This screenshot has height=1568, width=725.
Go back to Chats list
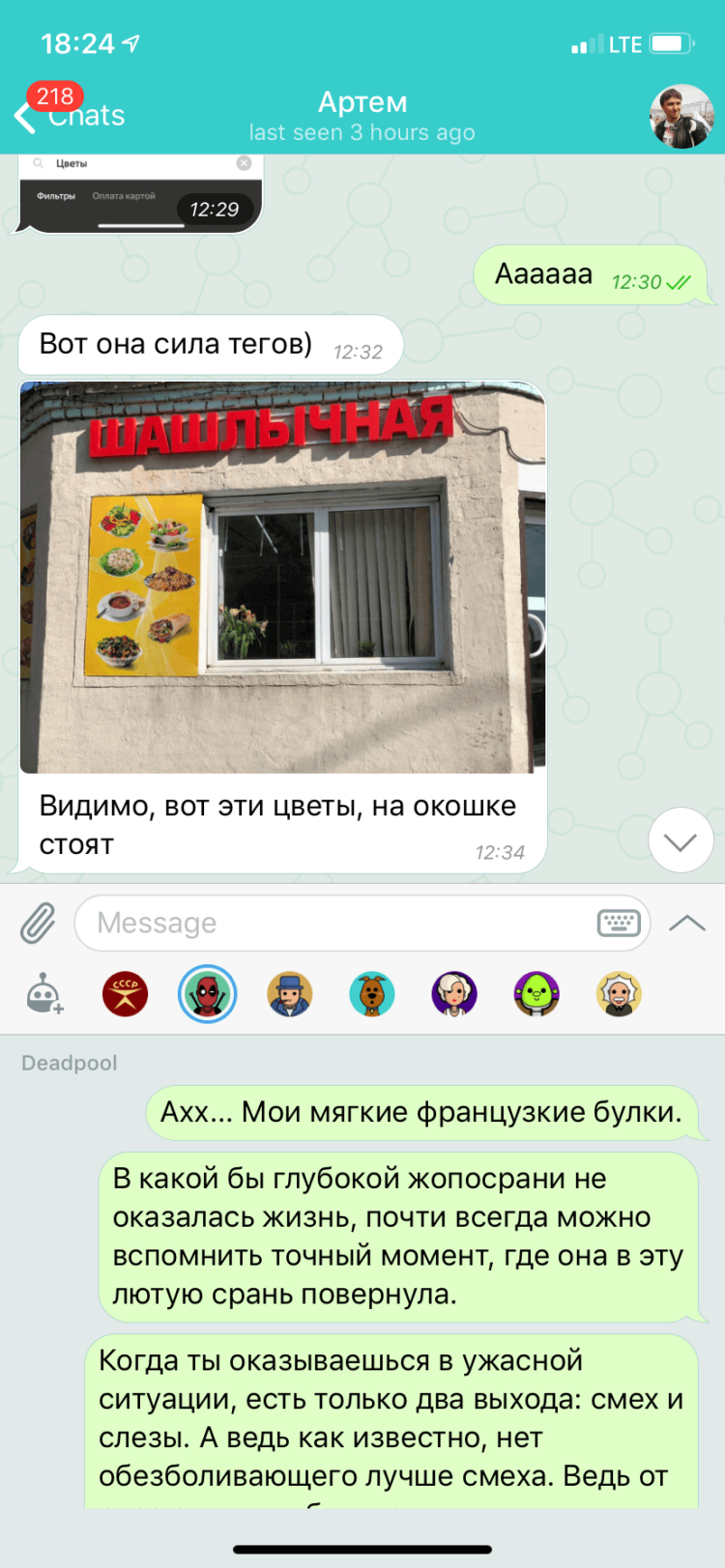(70, 116)
